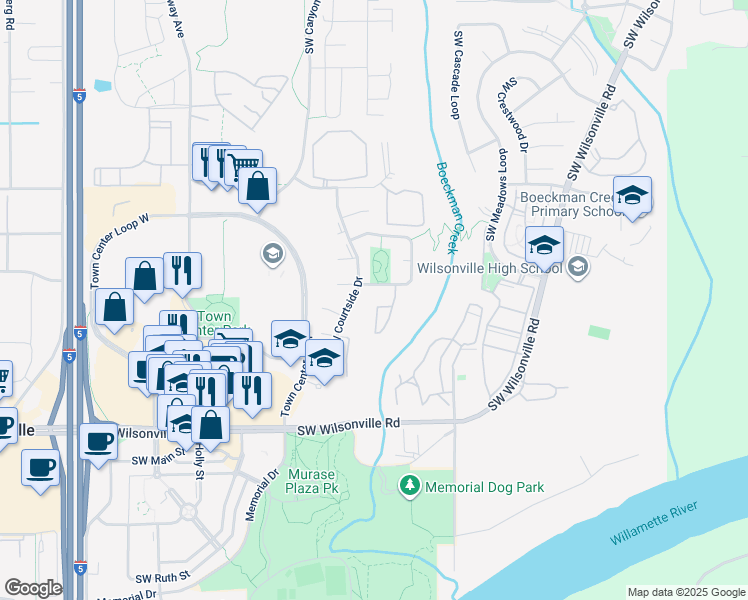Select the coffee cup marker left of SW Main St
The image size is (748, 600).
coord(40,468)
